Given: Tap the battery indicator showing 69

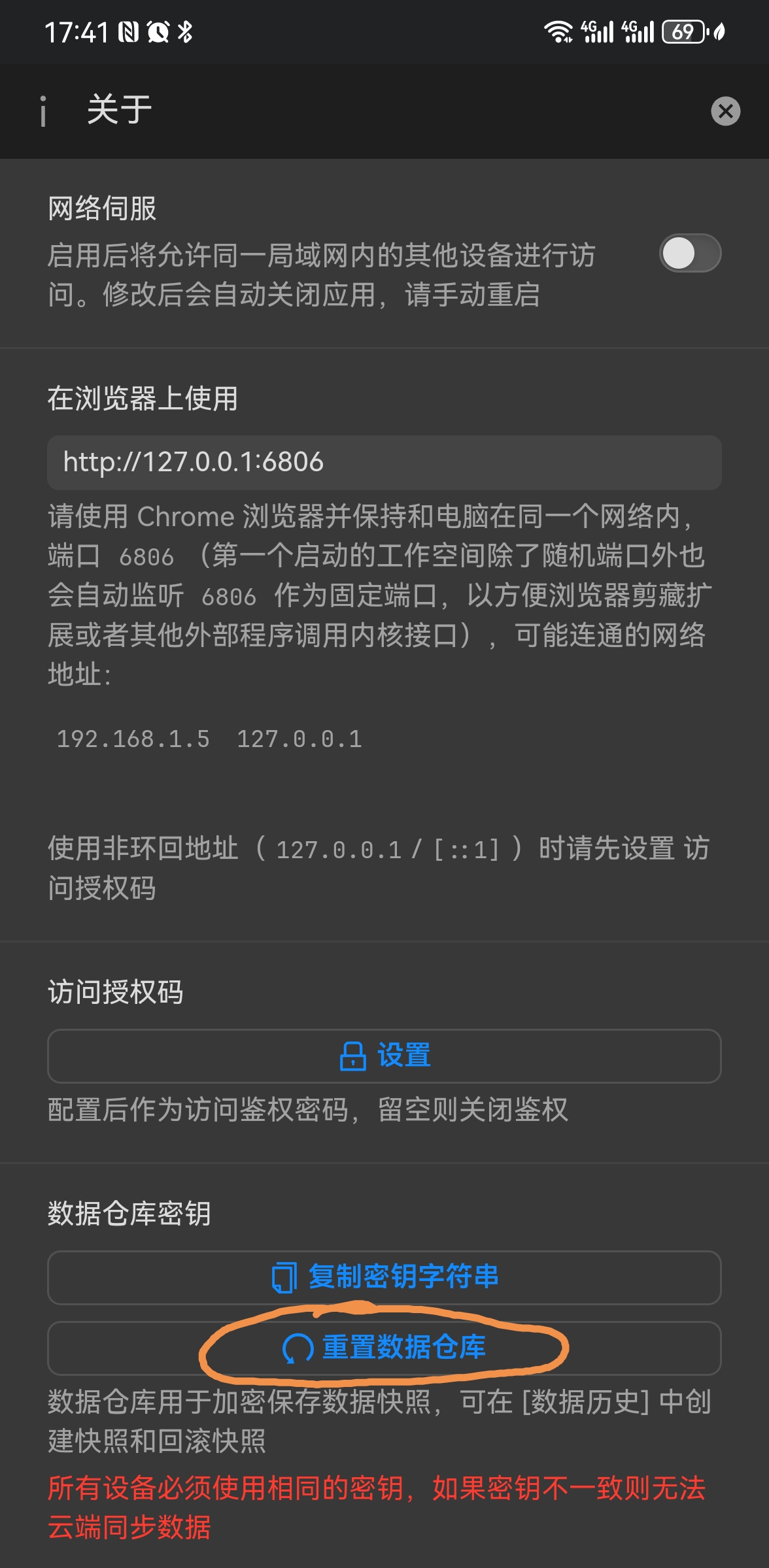Looking at the screenshot, I should (683, 31).
